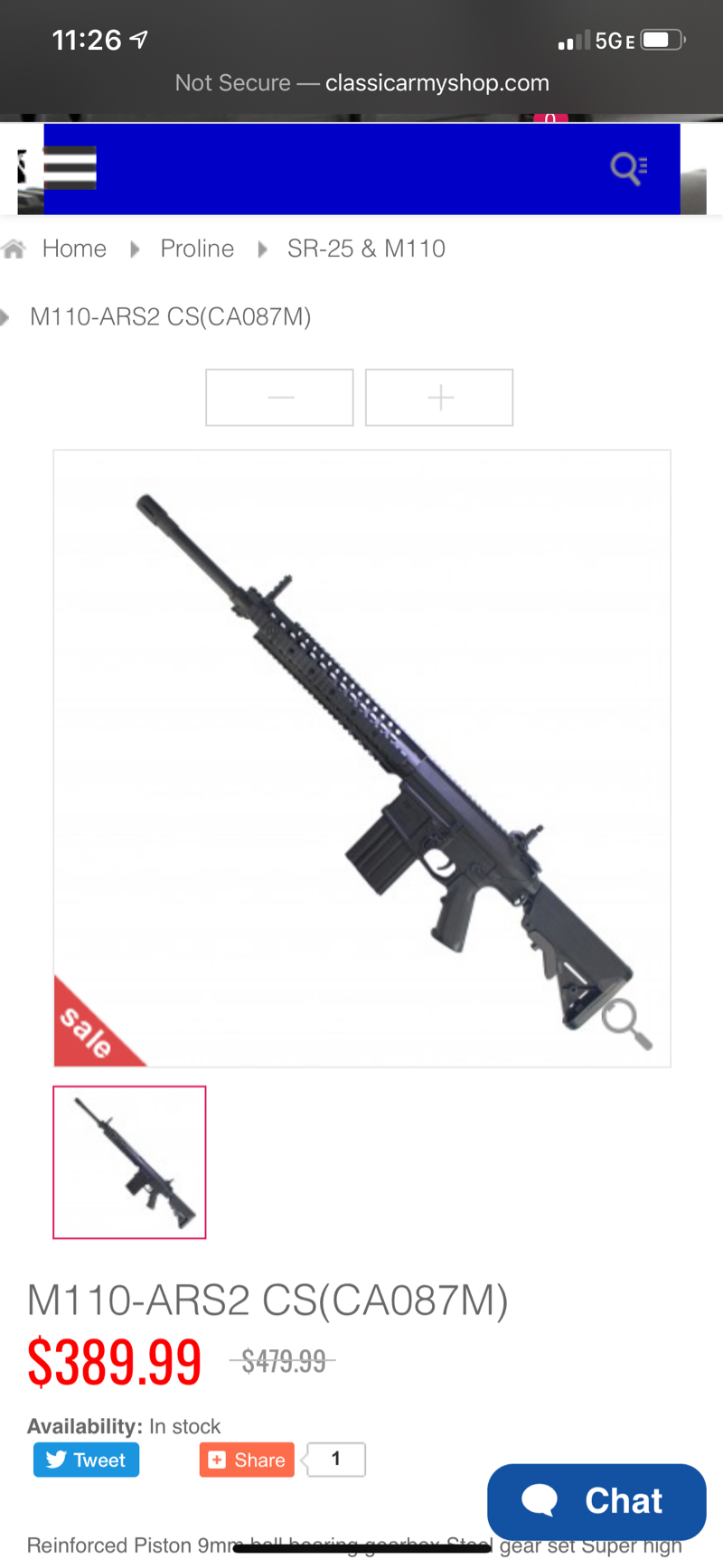The width and height of the screenshot is (723, 1568).
Task: Enlarge product image with magnifier icon
Action: (625, 1024)
